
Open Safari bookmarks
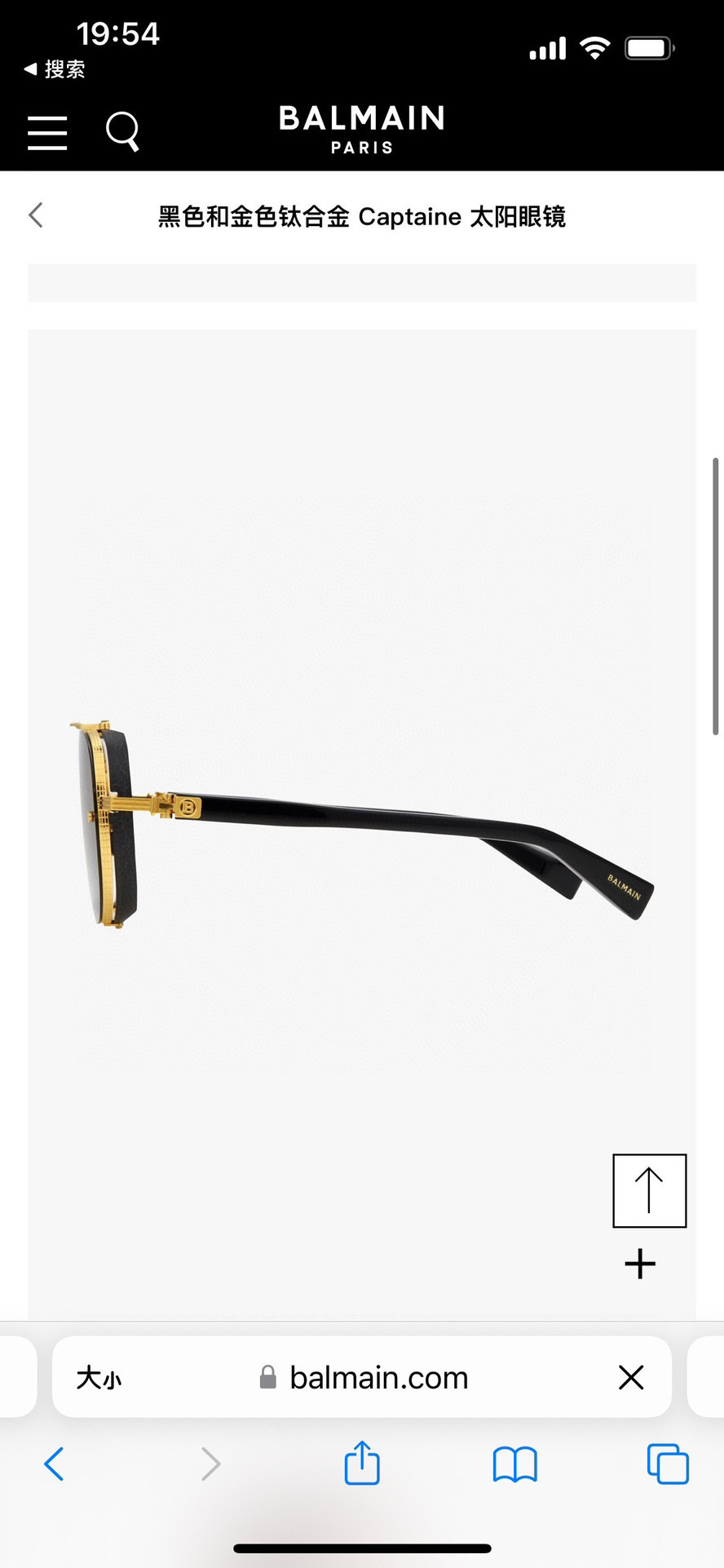click(515, 1464)
